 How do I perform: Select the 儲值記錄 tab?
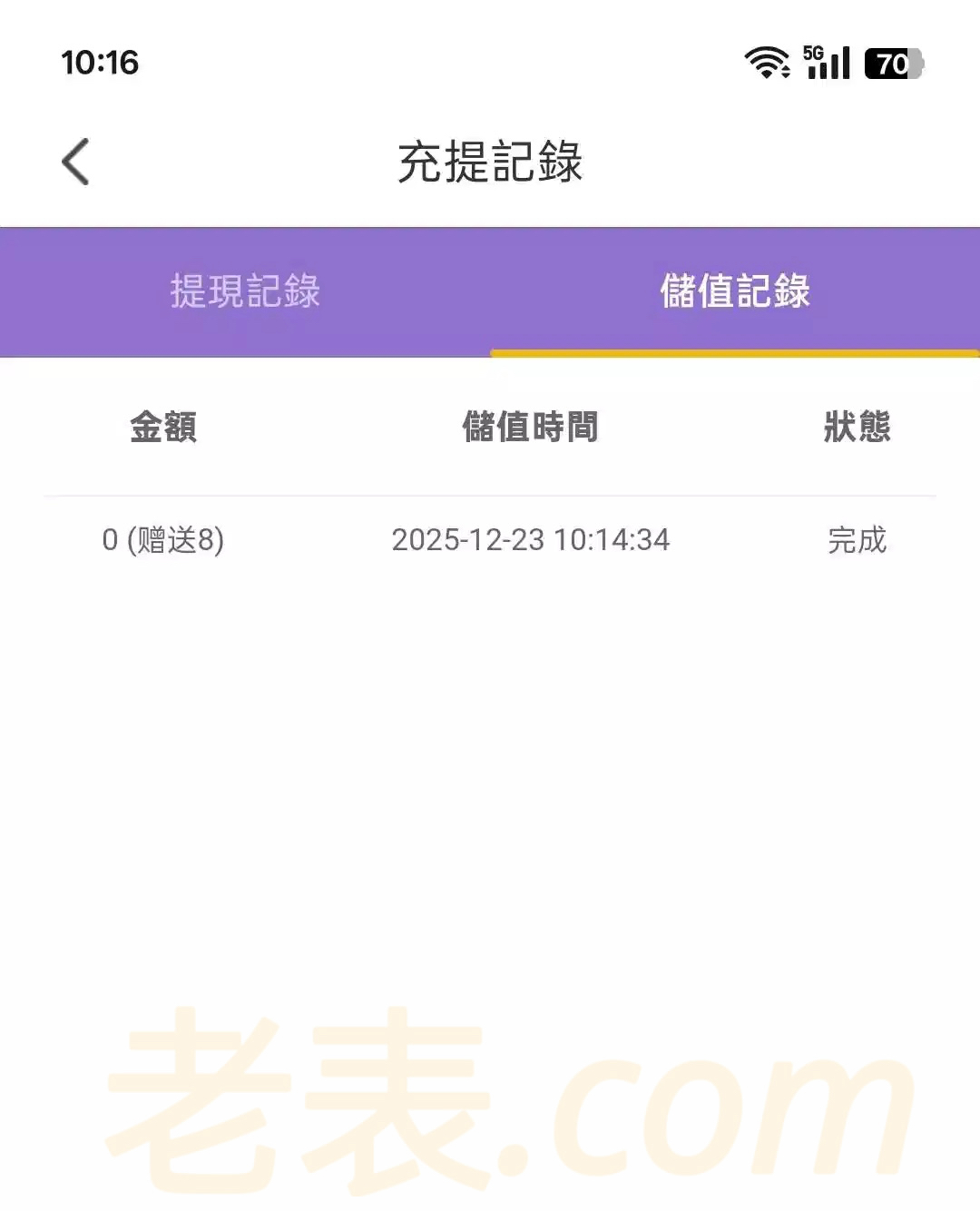(x=735, y=291)
